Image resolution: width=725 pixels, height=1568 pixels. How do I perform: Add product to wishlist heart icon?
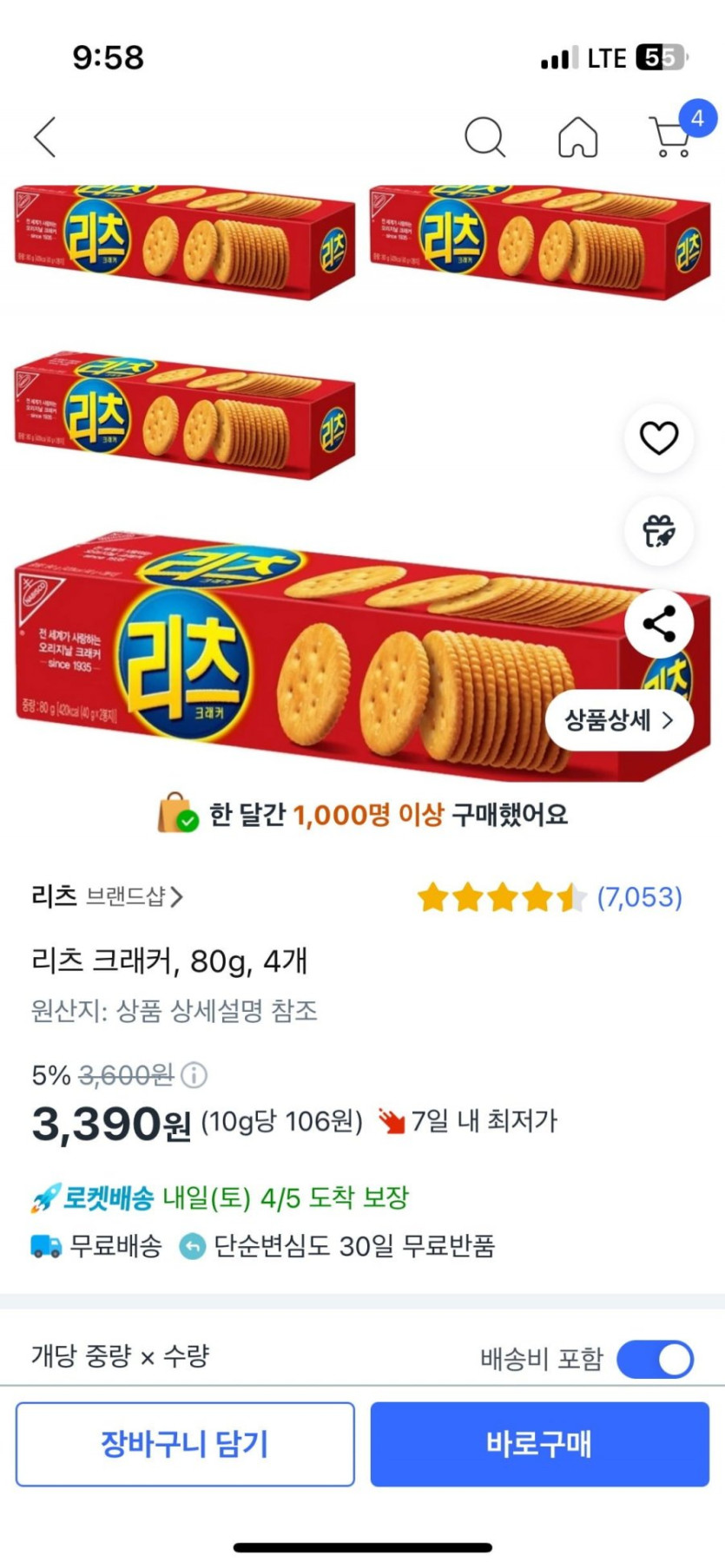659,439
